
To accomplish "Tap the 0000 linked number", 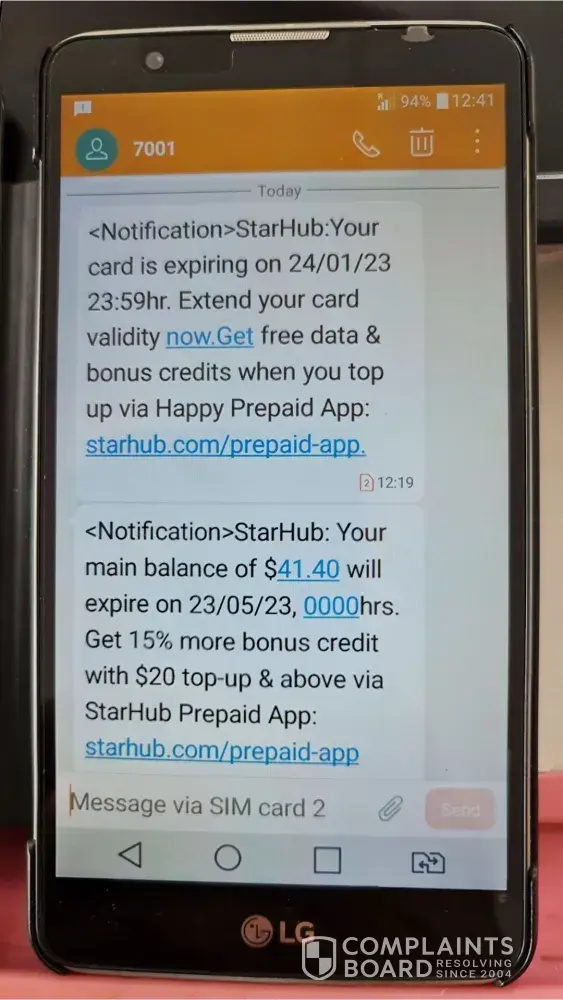I will (331, 606).
